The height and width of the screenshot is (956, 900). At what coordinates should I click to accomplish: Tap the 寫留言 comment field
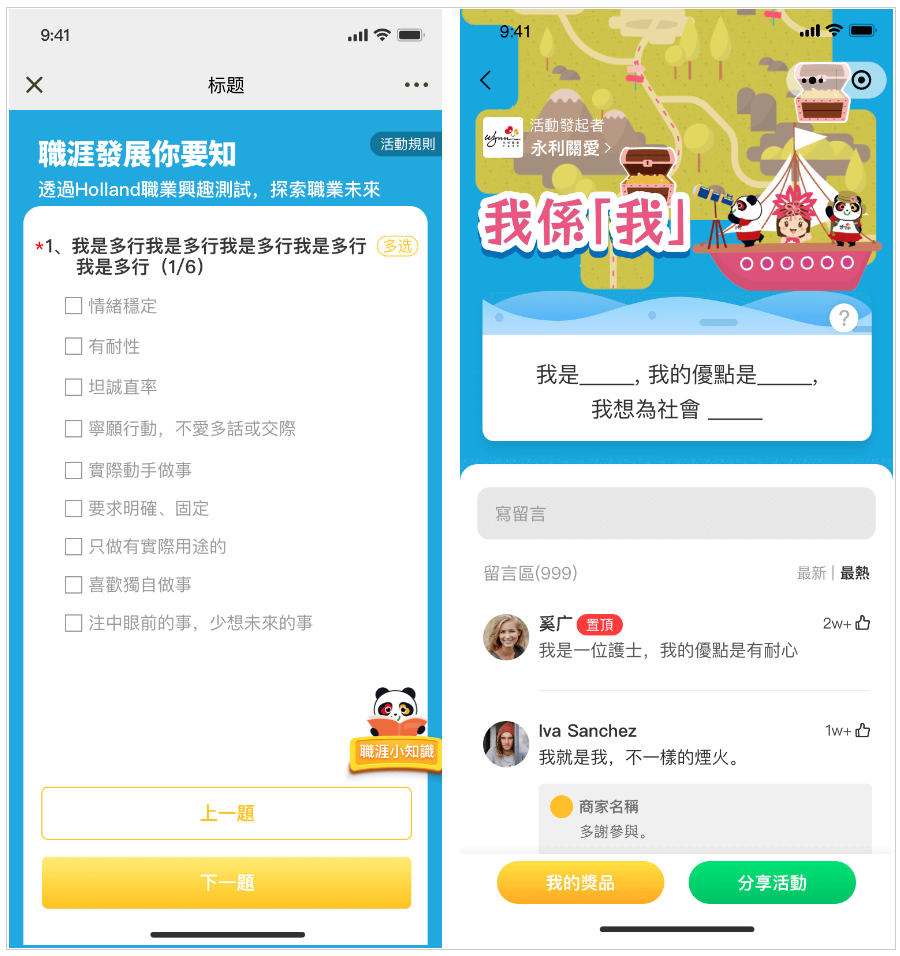coord(676,513)
